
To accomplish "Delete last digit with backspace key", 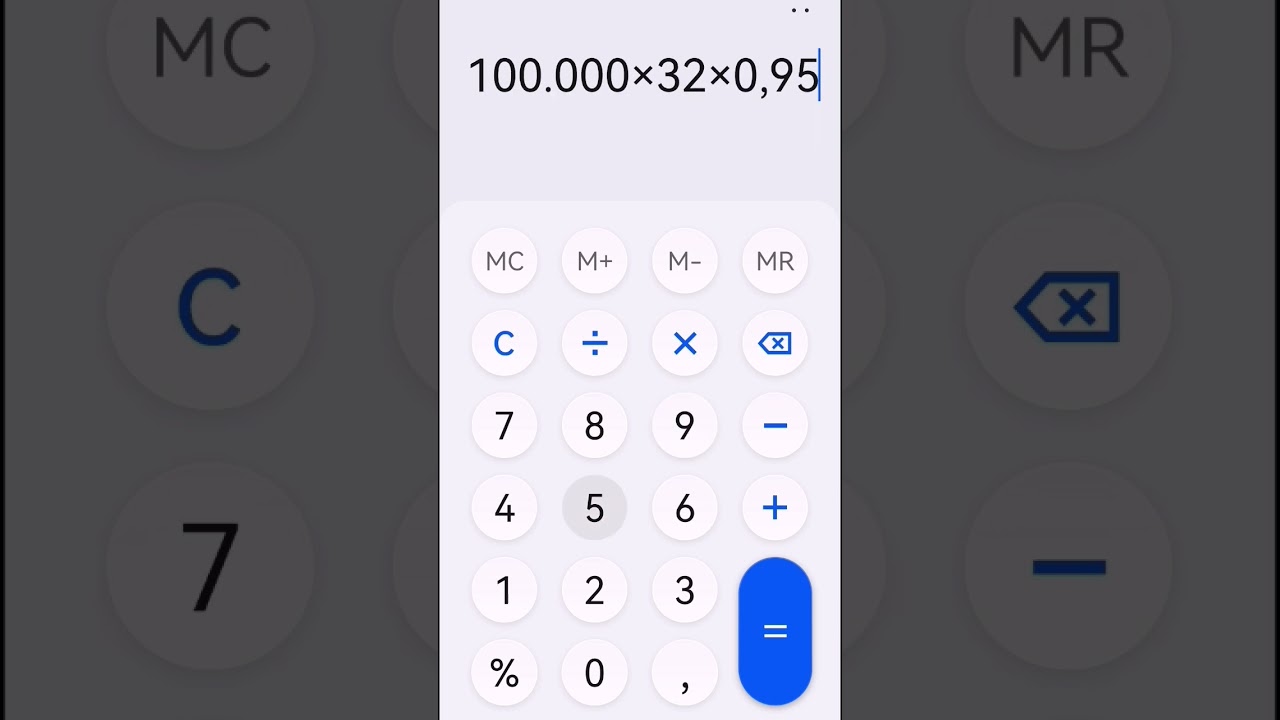I will (775, 344).
